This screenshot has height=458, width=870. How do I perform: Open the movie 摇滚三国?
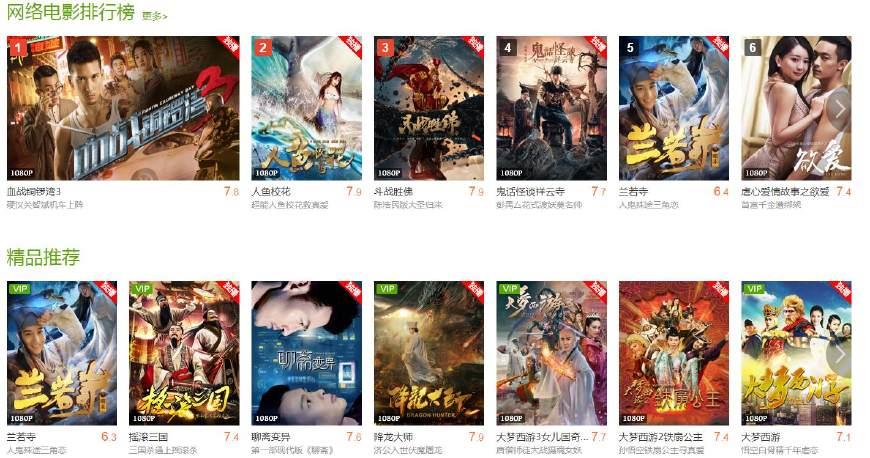pyautogui.click(x=183, y=352)
